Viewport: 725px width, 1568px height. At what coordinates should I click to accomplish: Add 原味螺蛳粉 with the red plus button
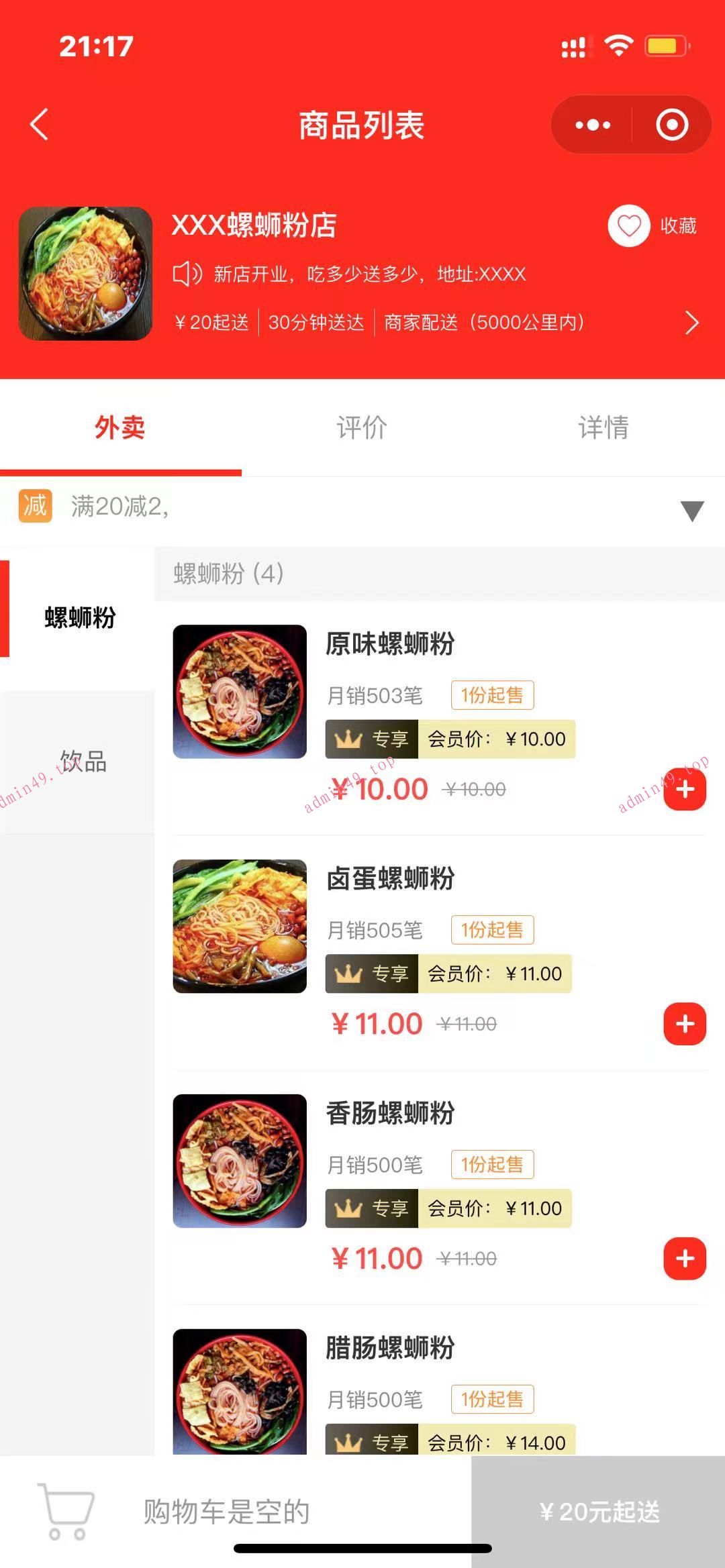[684, 790]
